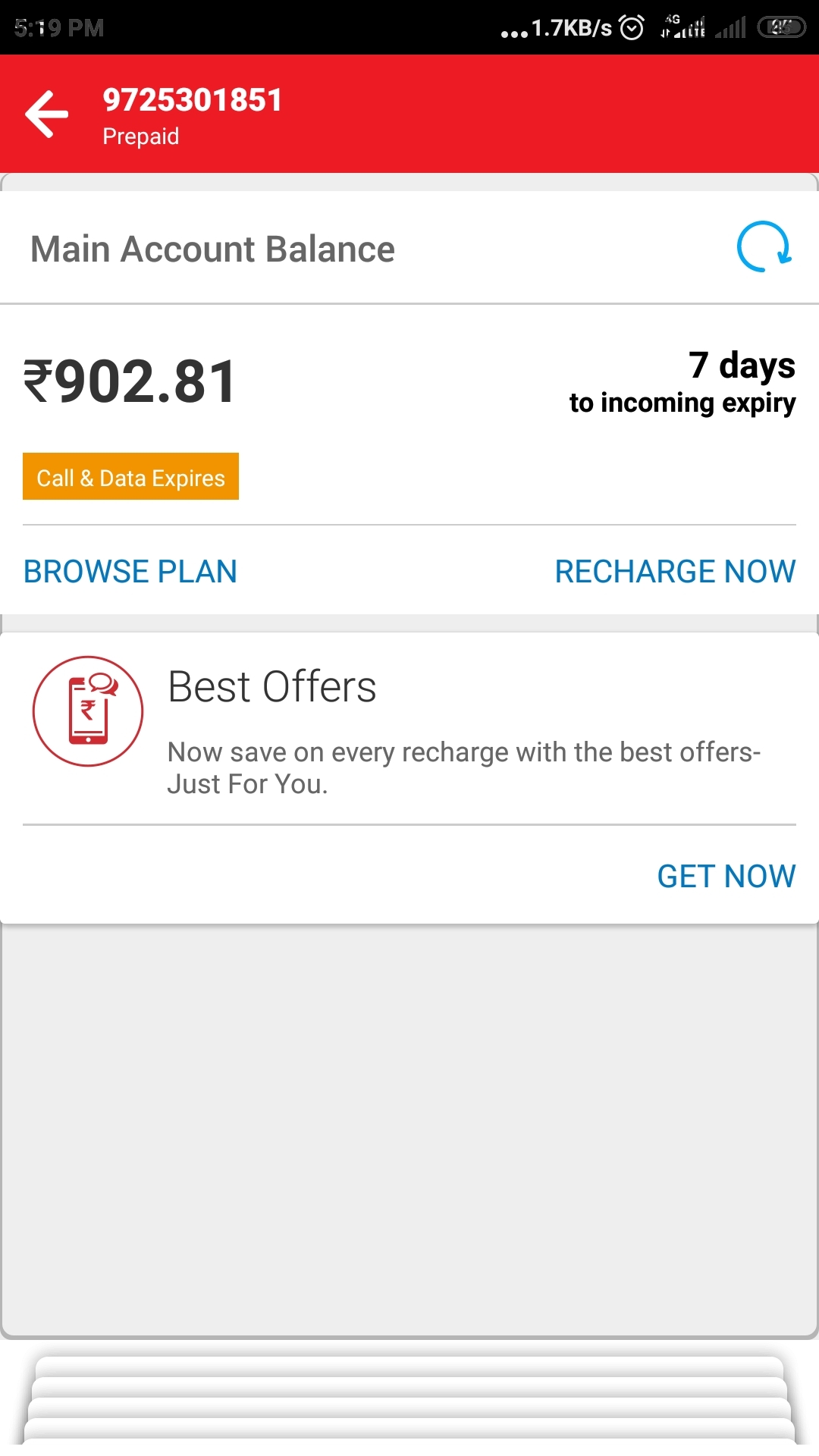Tap Get Now for Best Offers
This screenshot has width=819, height=1456.
point(726,876)
